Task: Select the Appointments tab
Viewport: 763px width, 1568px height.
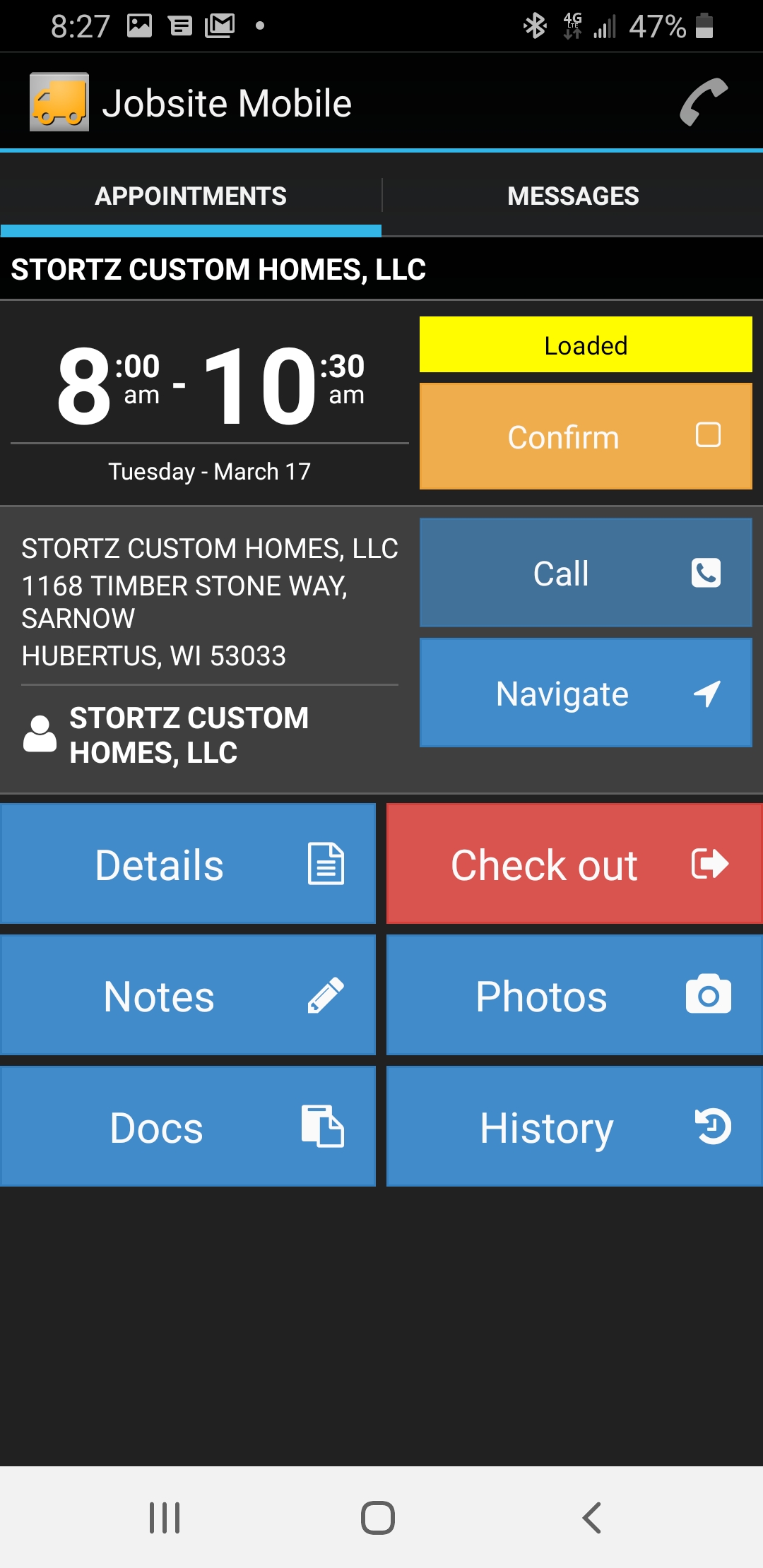Action: [x=191, y=196]
